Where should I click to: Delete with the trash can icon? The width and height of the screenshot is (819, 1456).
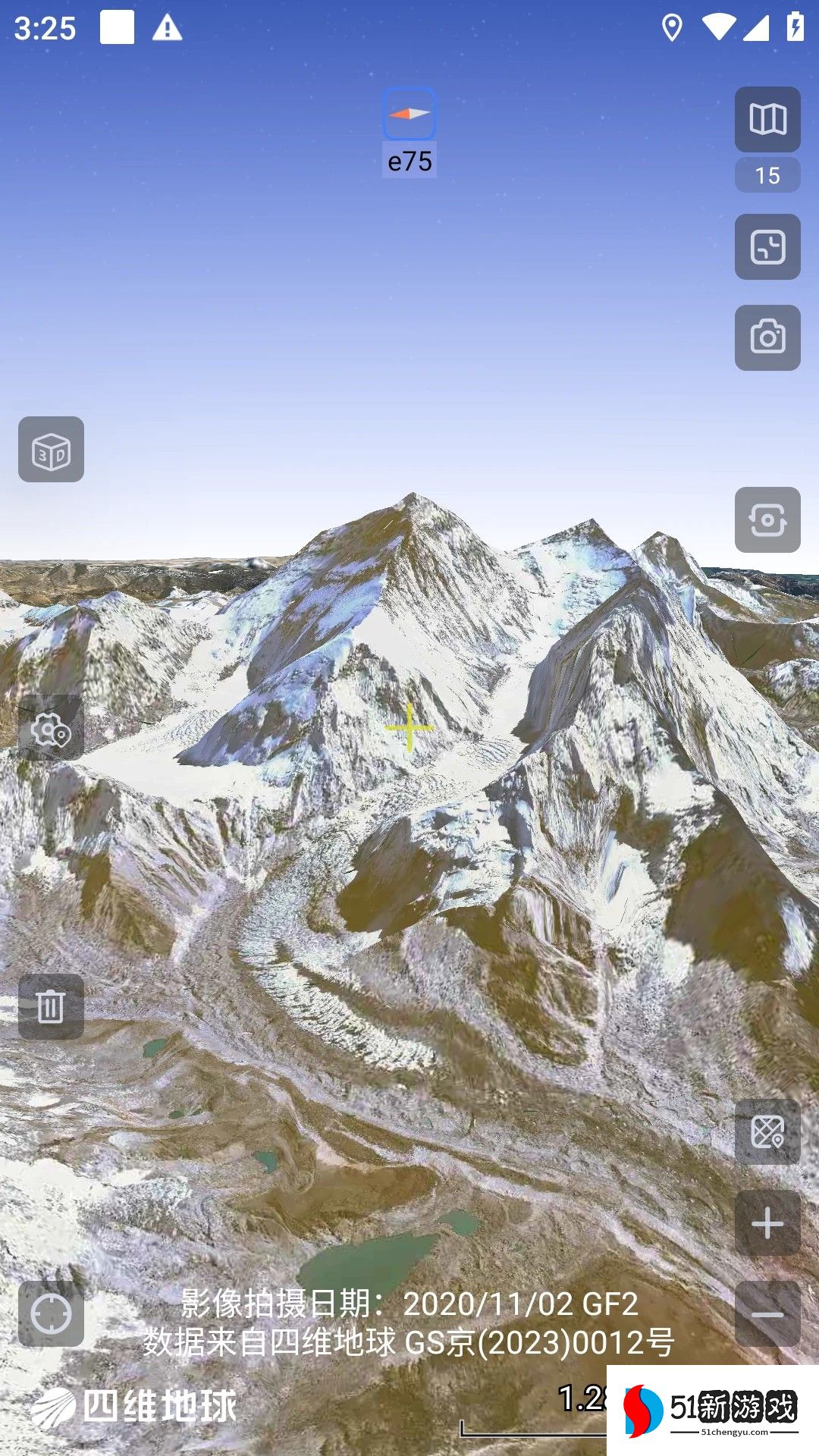coord(51,1007)
